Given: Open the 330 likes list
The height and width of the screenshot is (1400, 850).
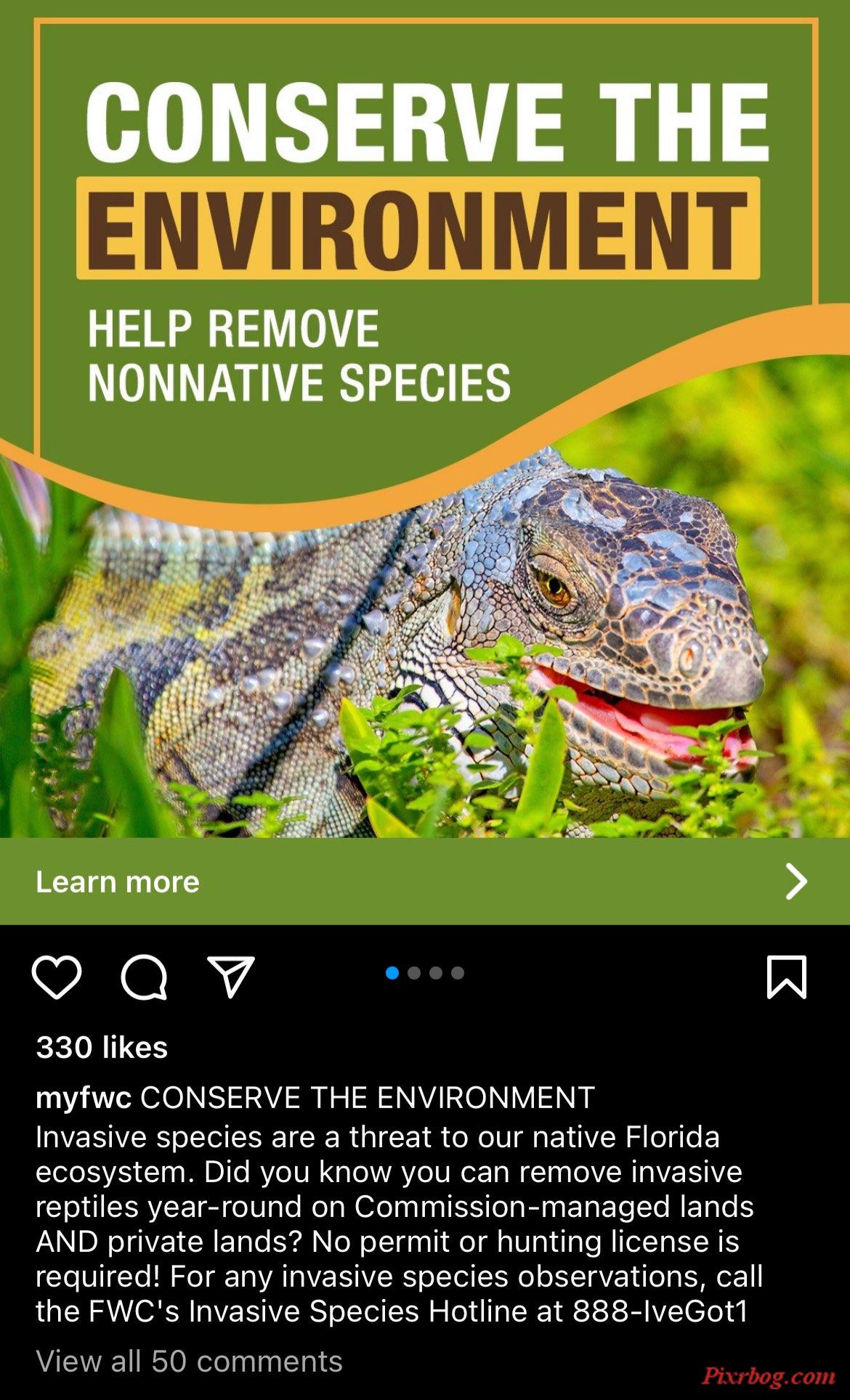Looking at the screenshot, I should point(102,1047).
